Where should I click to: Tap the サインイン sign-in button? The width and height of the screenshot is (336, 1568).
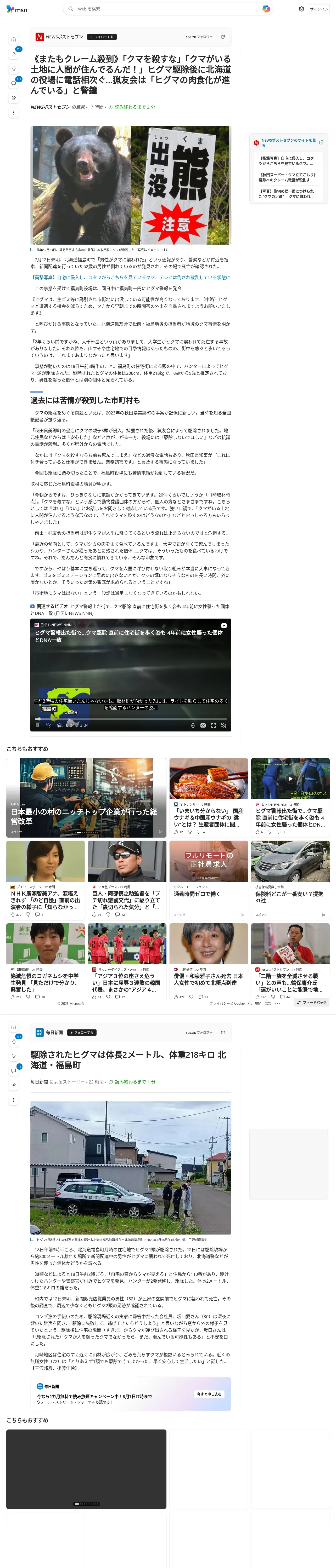(x=319, y=9)
